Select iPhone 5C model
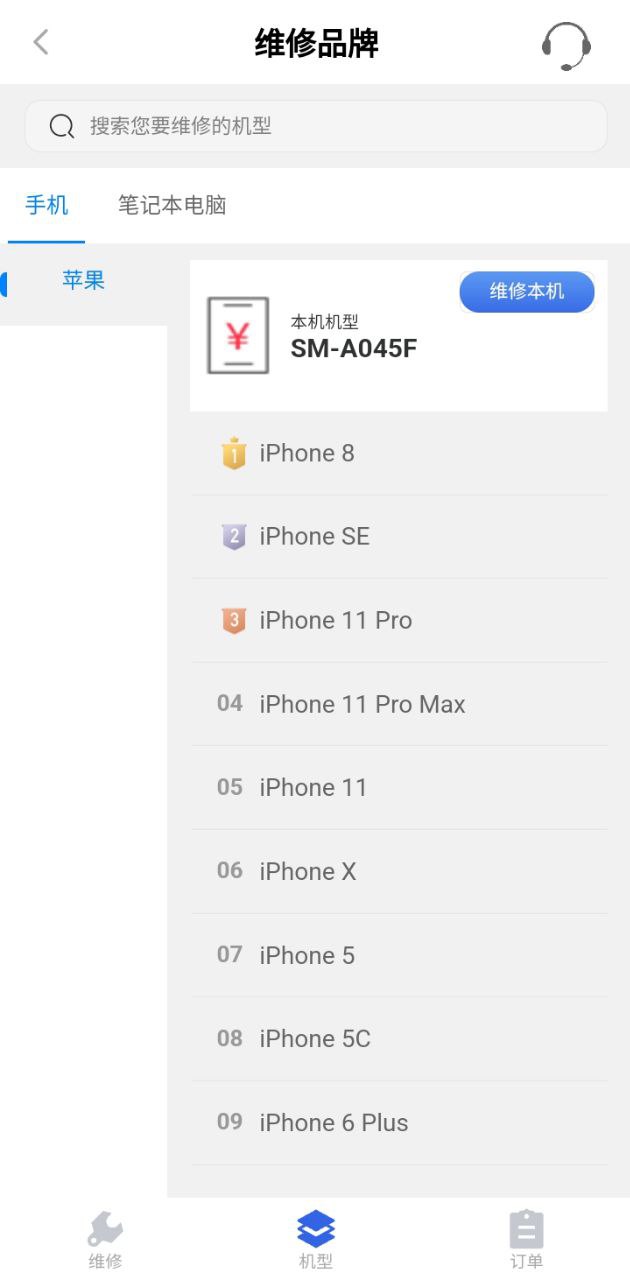The width and height of the screenshot is (630, 1280). pyautogui.click(x=399, y=1039)
